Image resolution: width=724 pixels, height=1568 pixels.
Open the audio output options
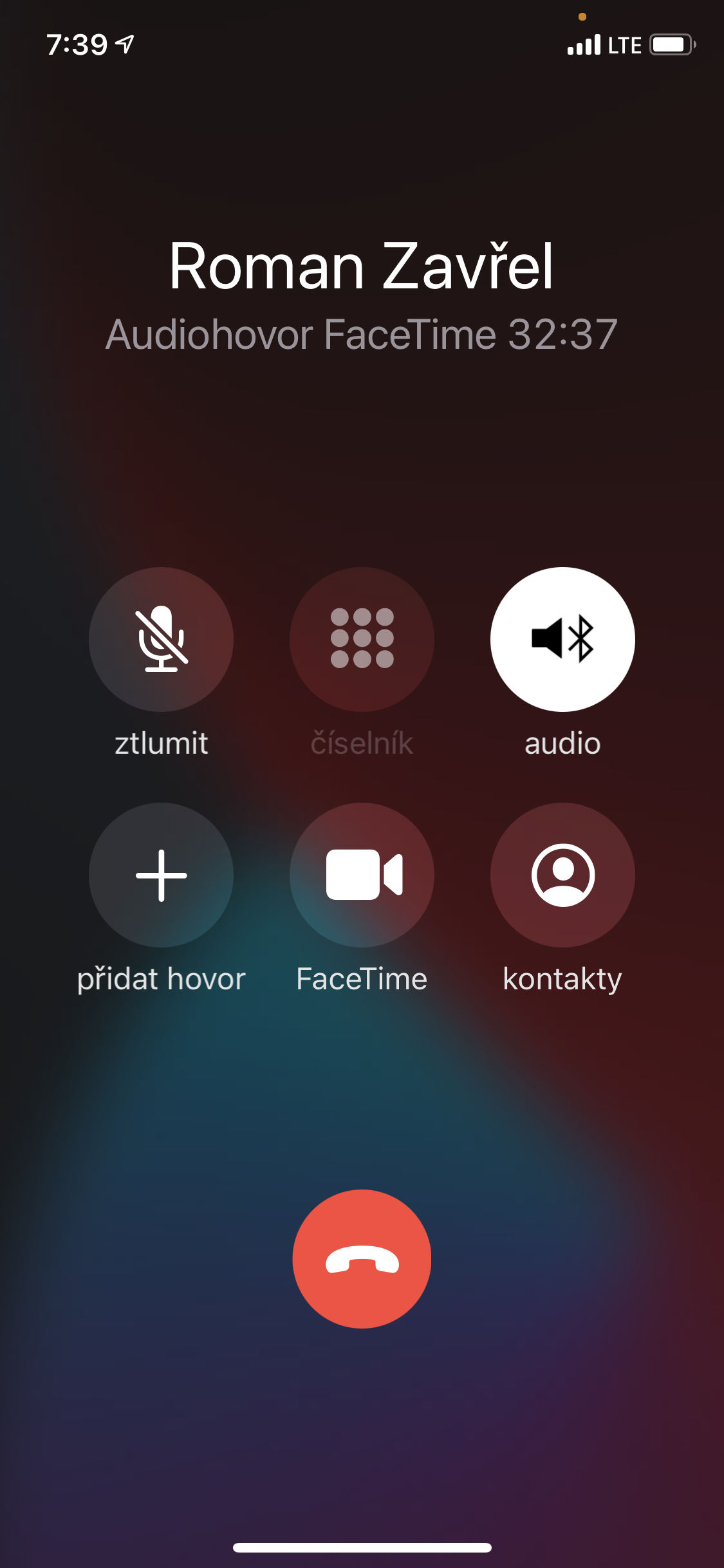click(x=562, y=639)
